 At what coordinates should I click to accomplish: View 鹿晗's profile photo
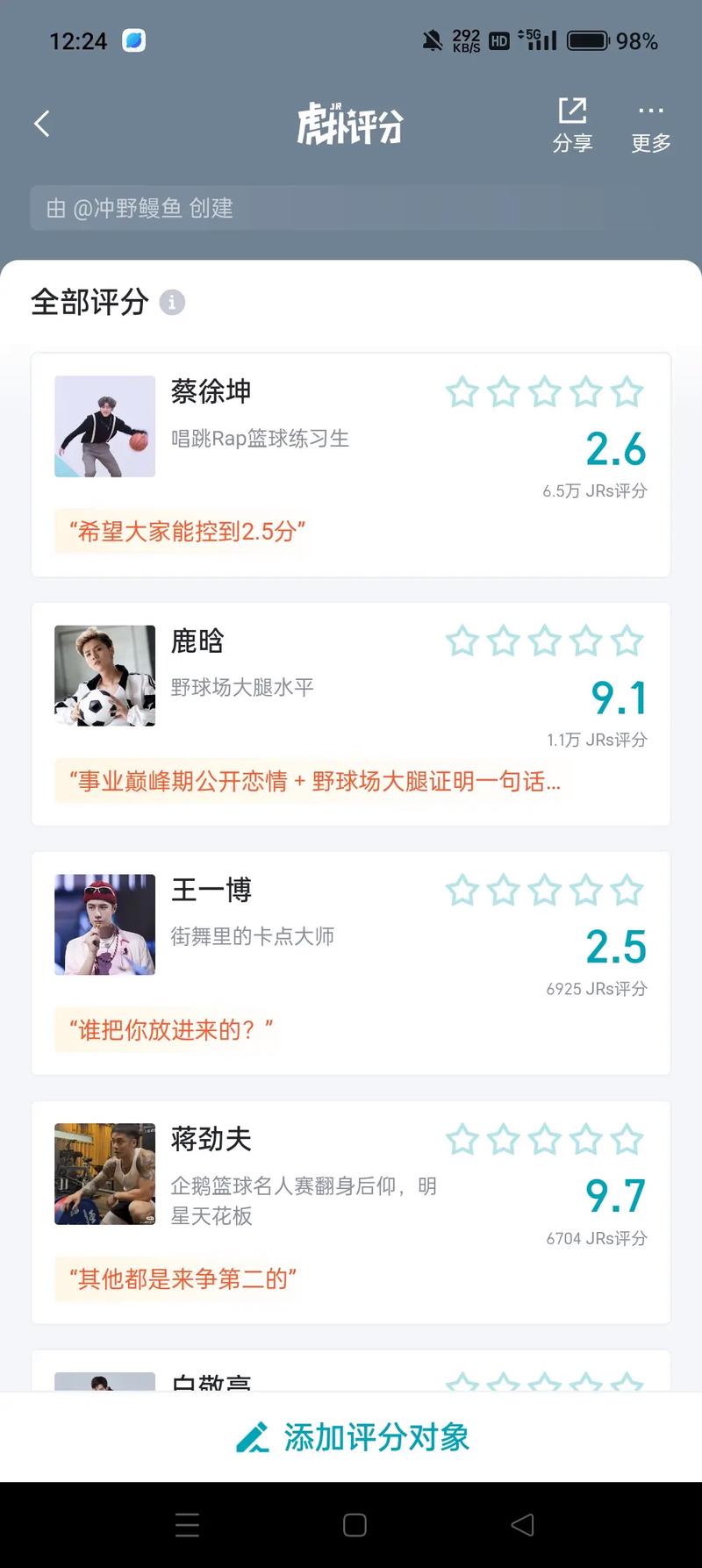[104, 676]
